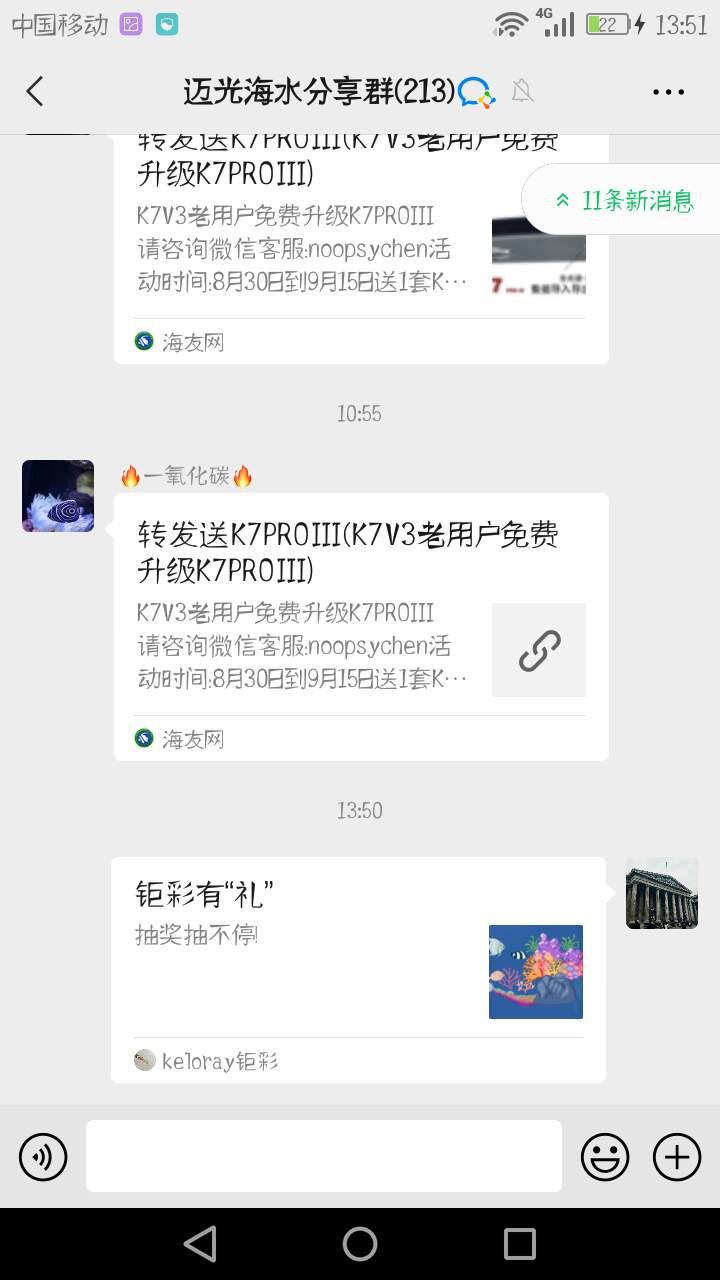Open the 10:55 K7PROIII link card with chain icon
Screen dimensions: 720x1280
click(x=361, y=626)
